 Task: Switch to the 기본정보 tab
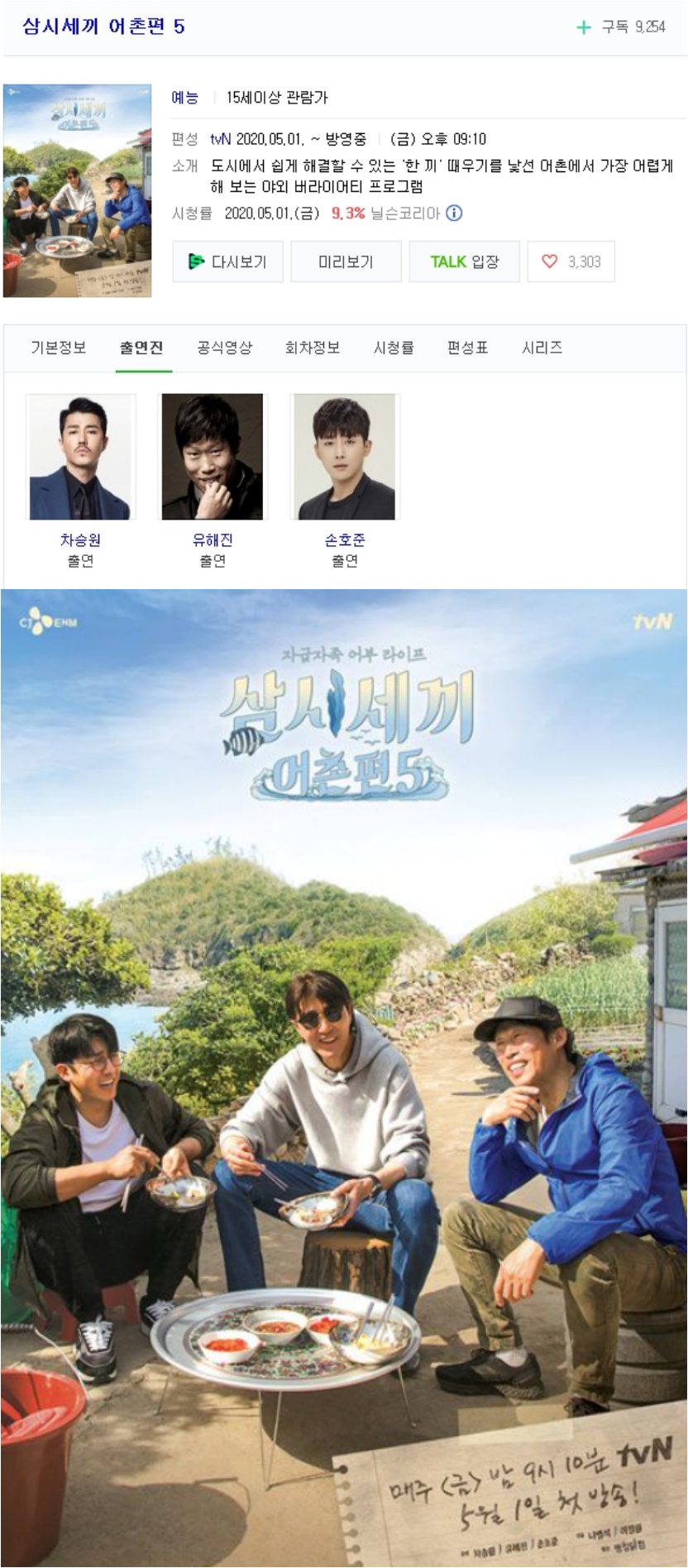59,348
